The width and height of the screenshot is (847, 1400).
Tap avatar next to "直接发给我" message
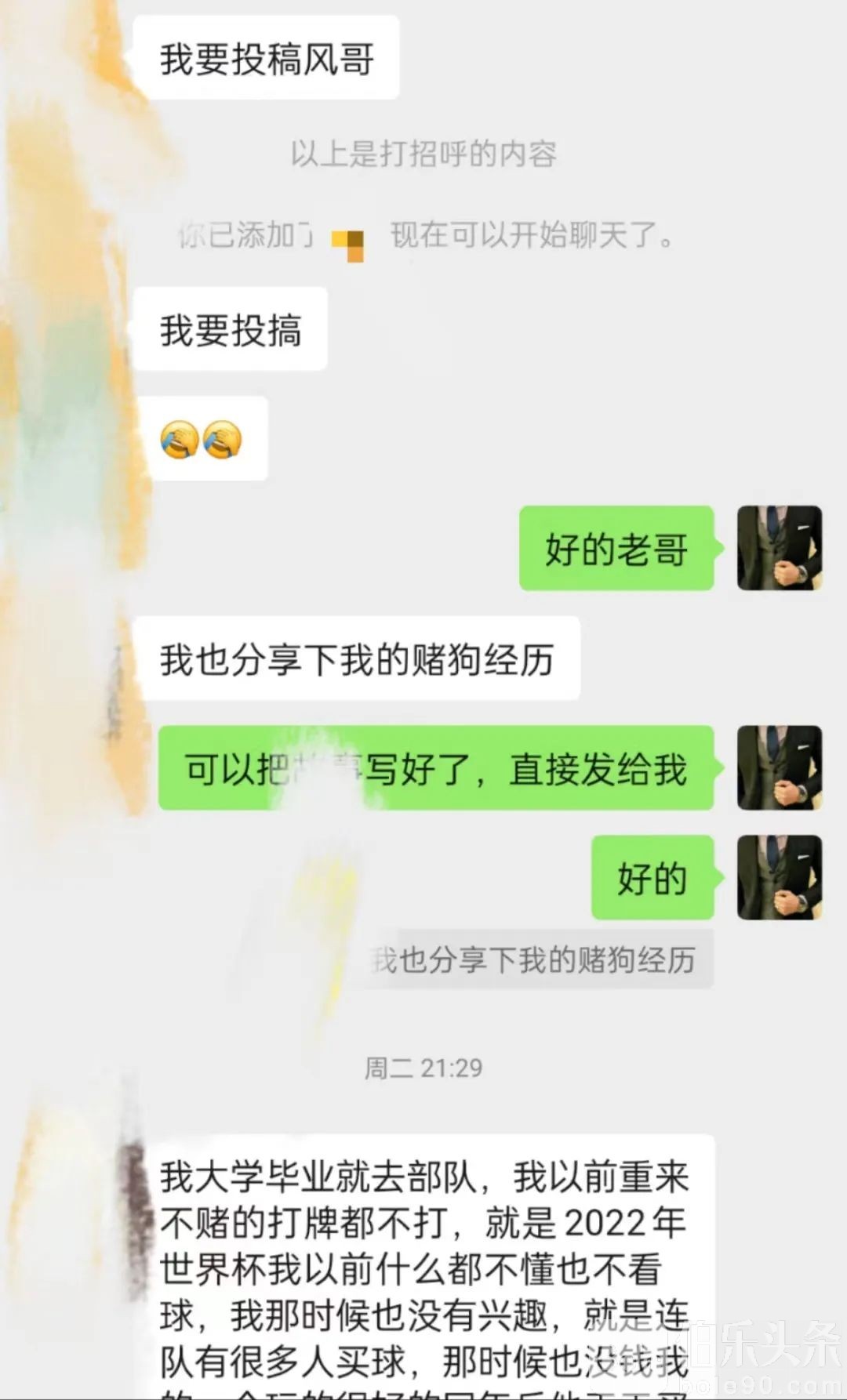[779, 767]
